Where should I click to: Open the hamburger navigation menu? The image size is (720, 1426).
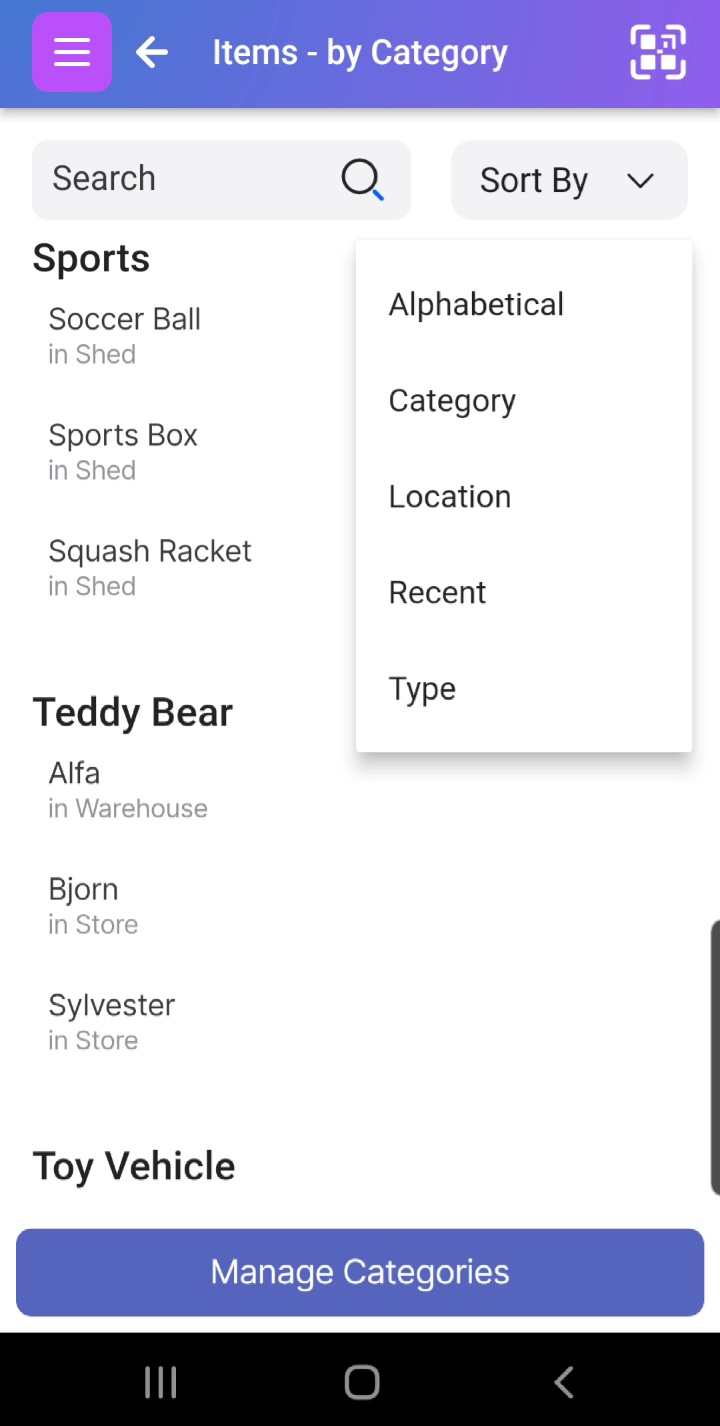coord(71,52)
